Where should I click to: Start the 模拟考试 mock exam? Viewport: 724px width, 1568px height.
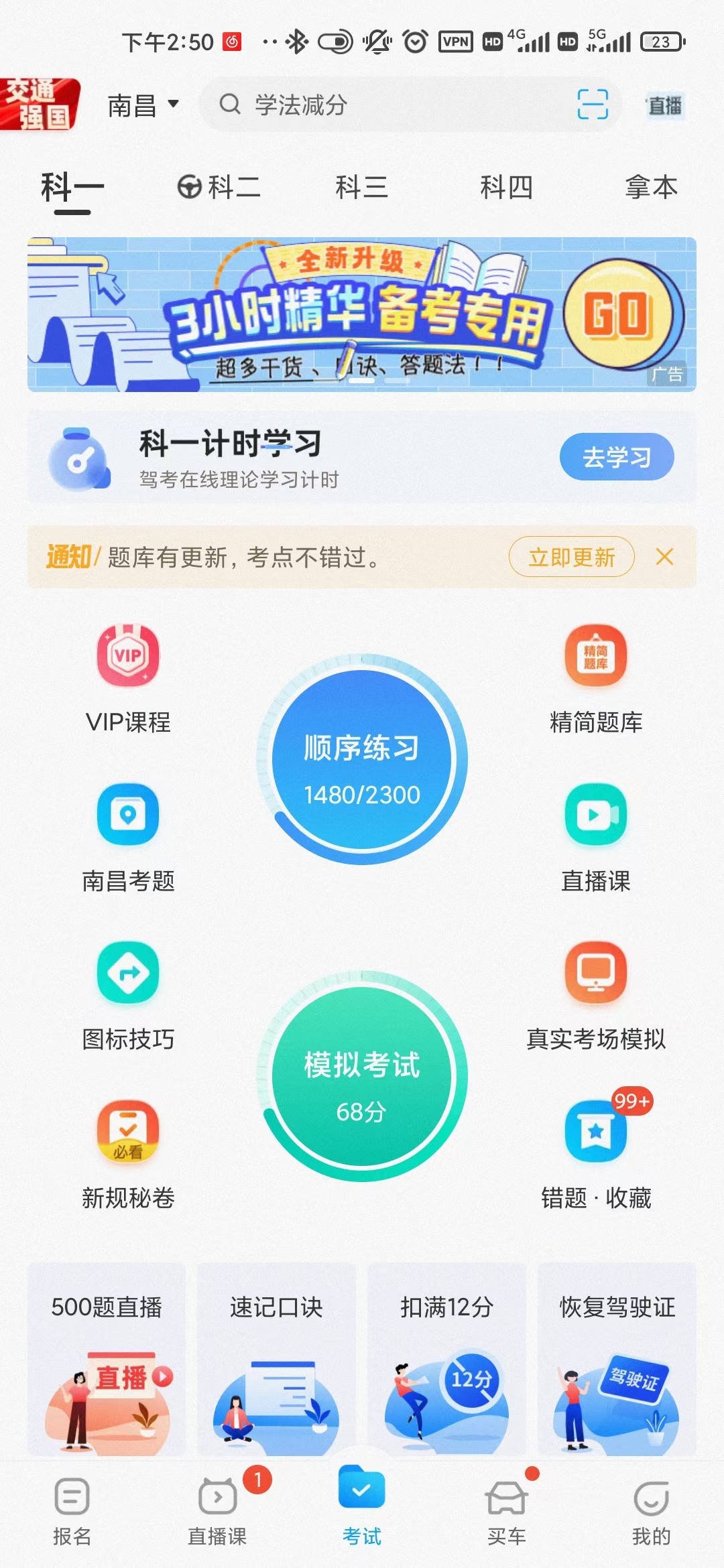[x=362, y=1077]
